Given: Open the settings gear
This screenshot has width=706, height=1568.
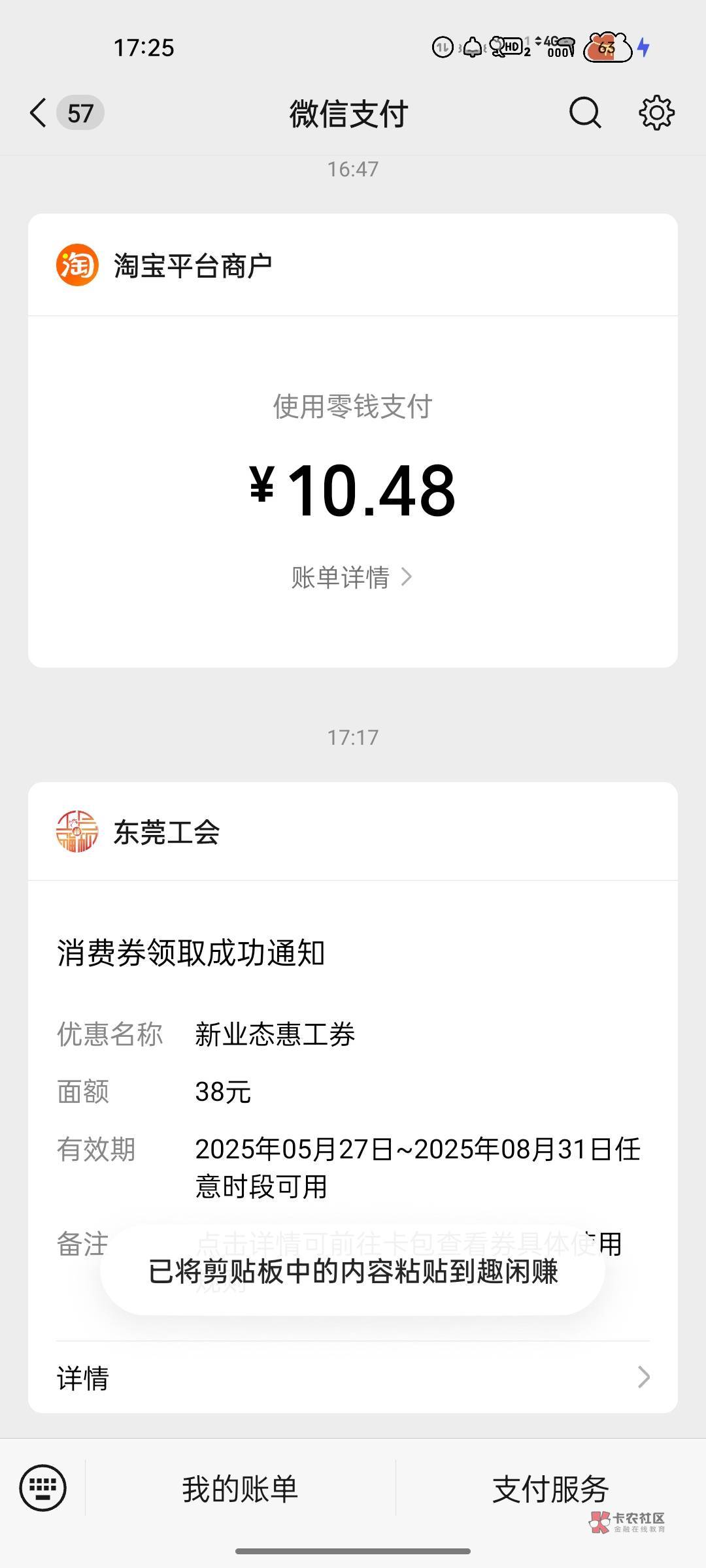Looking at the screenshot, I should coord(656,113).
